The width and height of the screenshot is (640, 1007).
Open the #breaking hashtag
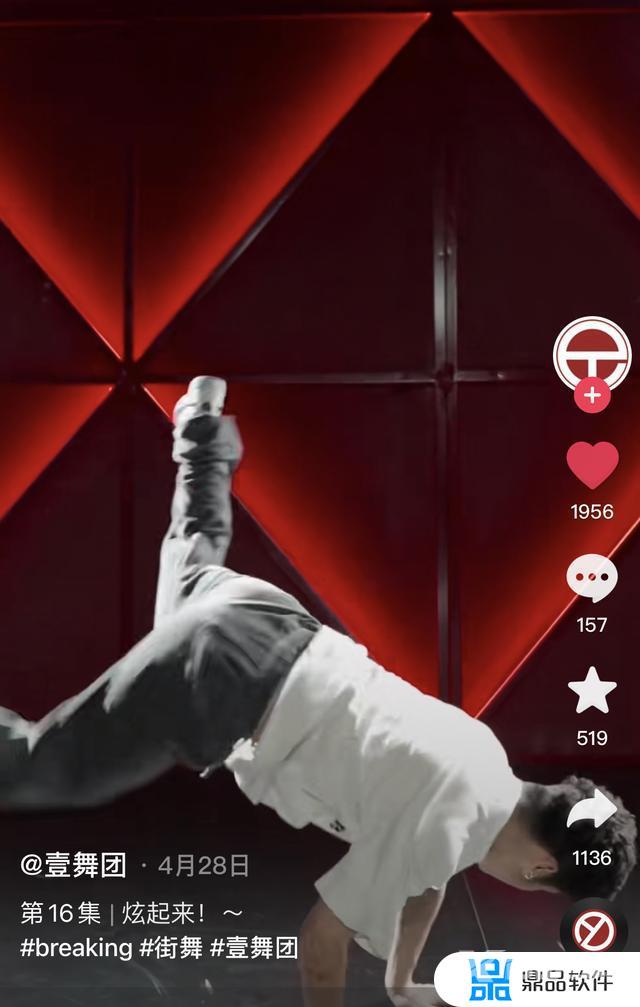tap(76, 947)
